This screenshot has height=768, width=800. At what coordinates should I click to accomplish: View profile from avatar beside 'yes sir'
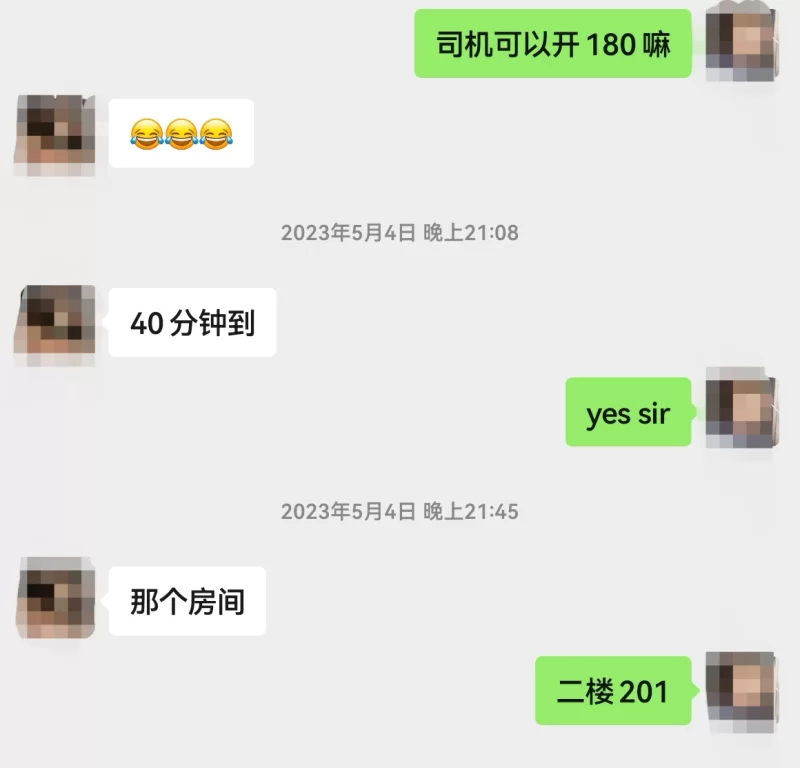(x=741, y=409)
